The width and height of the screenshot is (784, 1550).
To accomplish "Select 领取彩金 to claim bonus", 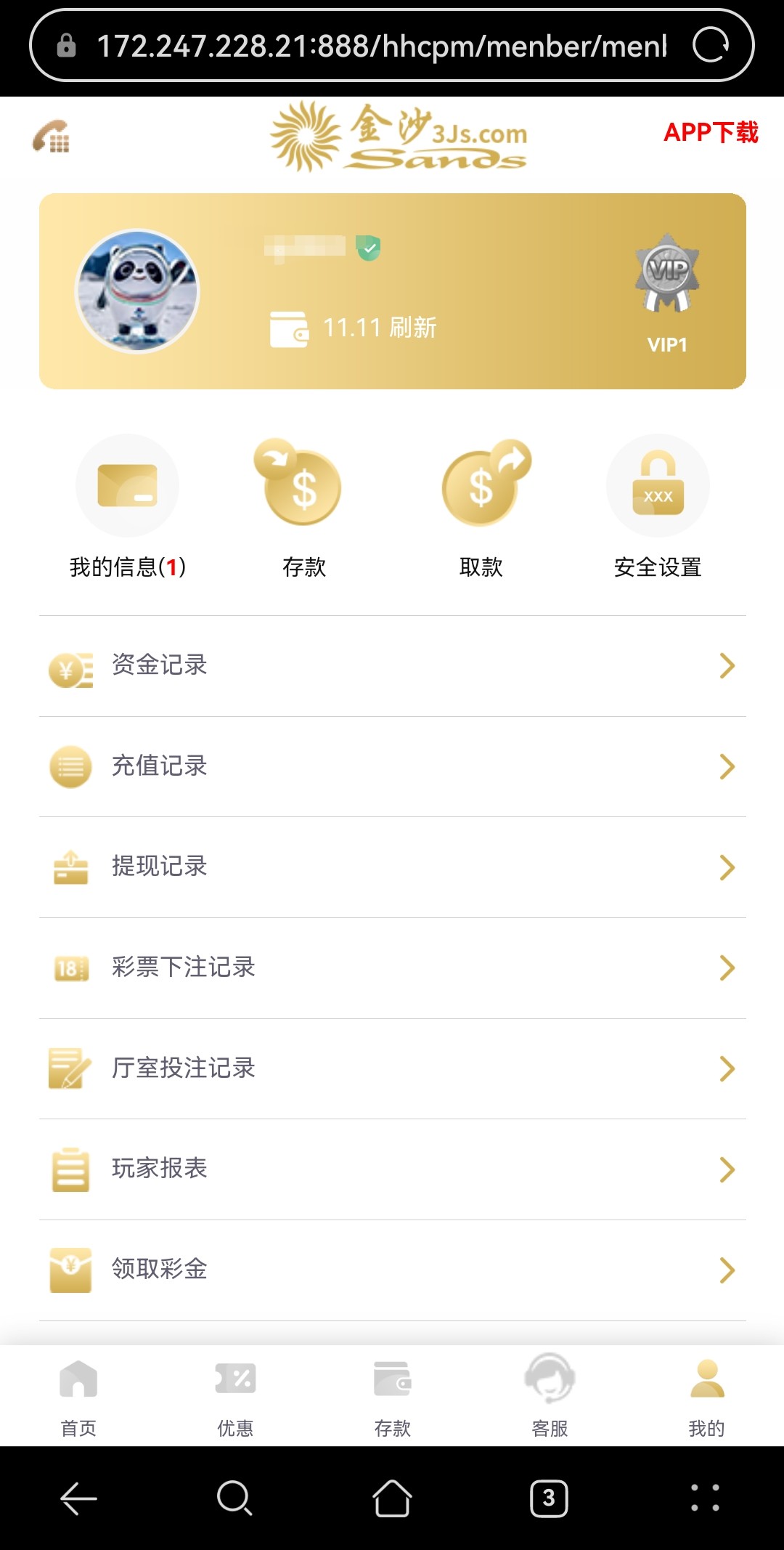I will pos(392,1270).
